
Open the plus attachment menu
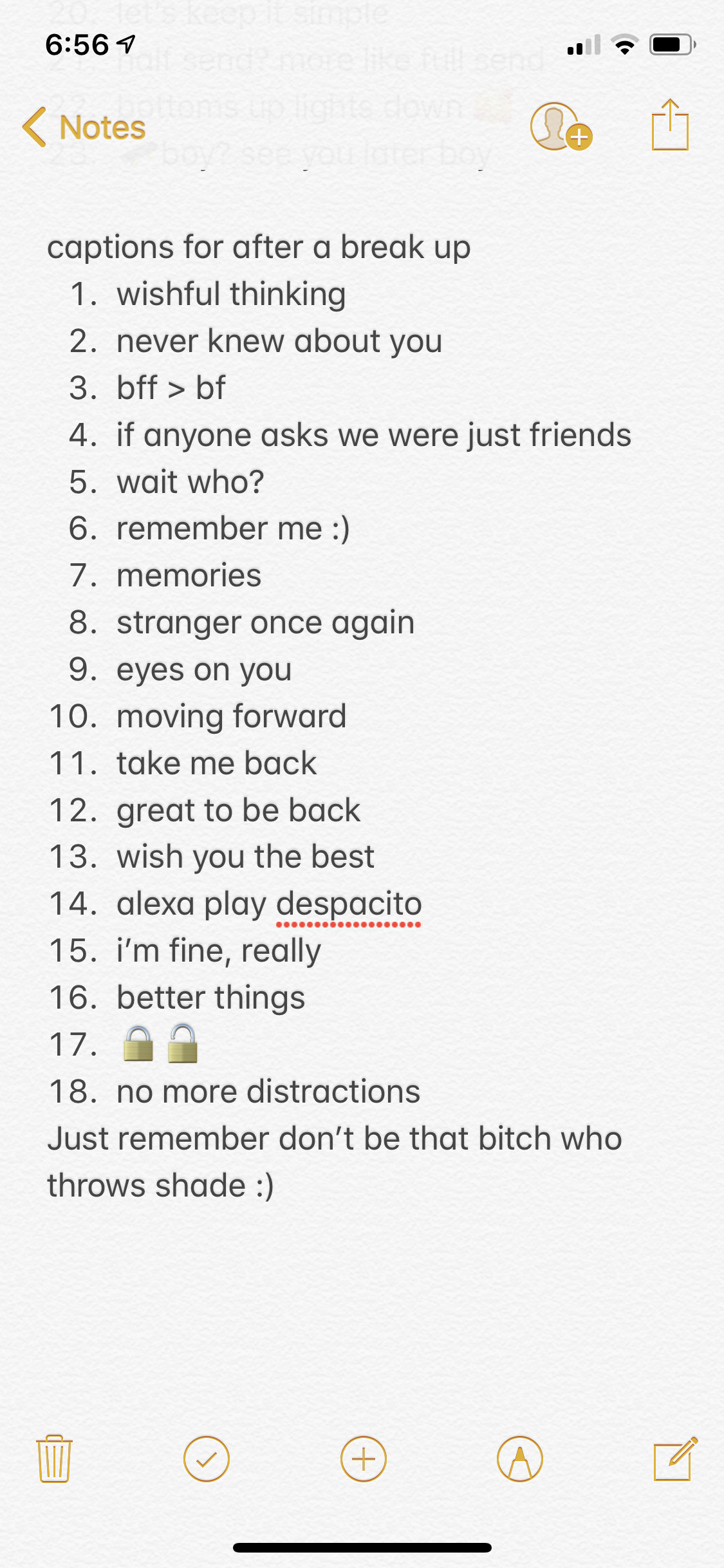363,1459
